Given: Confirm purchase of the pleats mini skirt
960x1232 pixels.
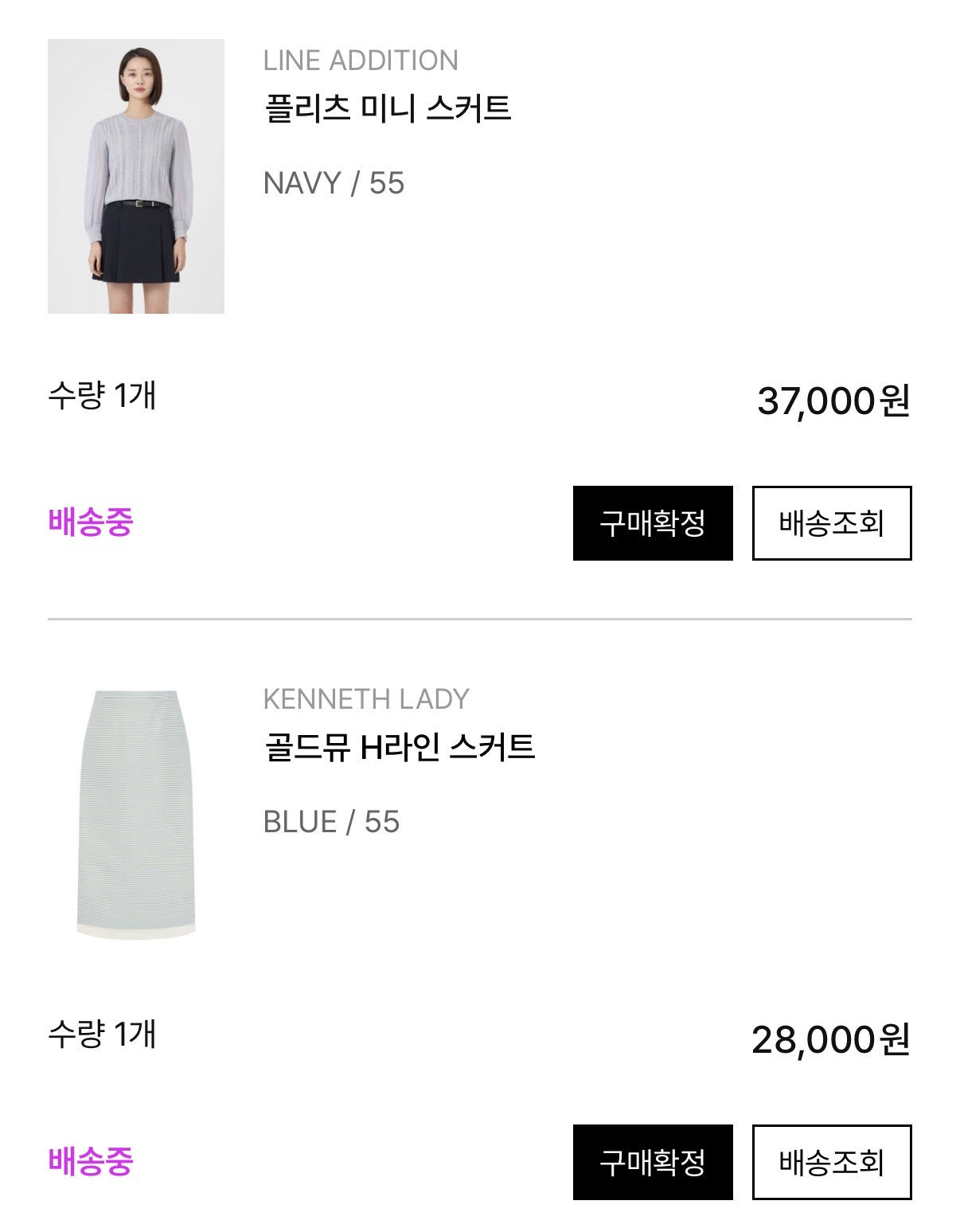Looking at the screenshot, I should click(653, 523).
